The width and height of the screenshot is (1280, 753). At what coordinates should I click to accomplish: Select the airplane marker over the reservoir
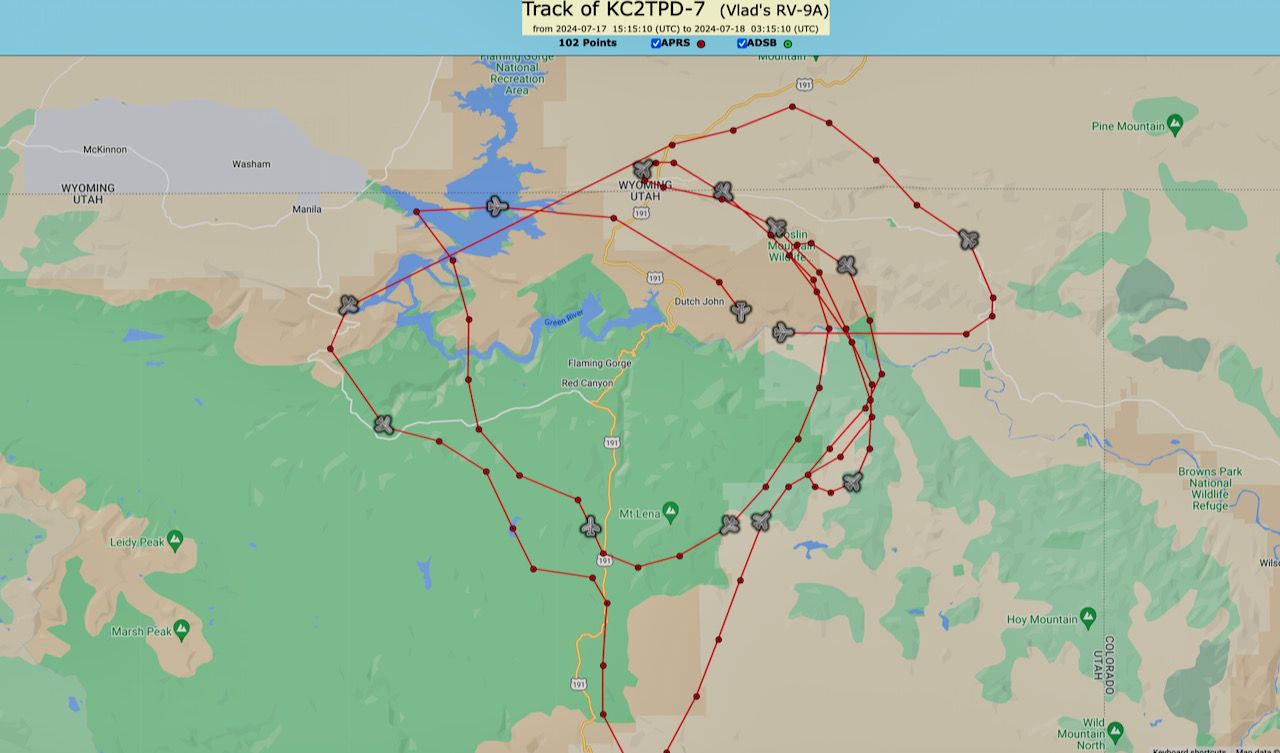497,207
